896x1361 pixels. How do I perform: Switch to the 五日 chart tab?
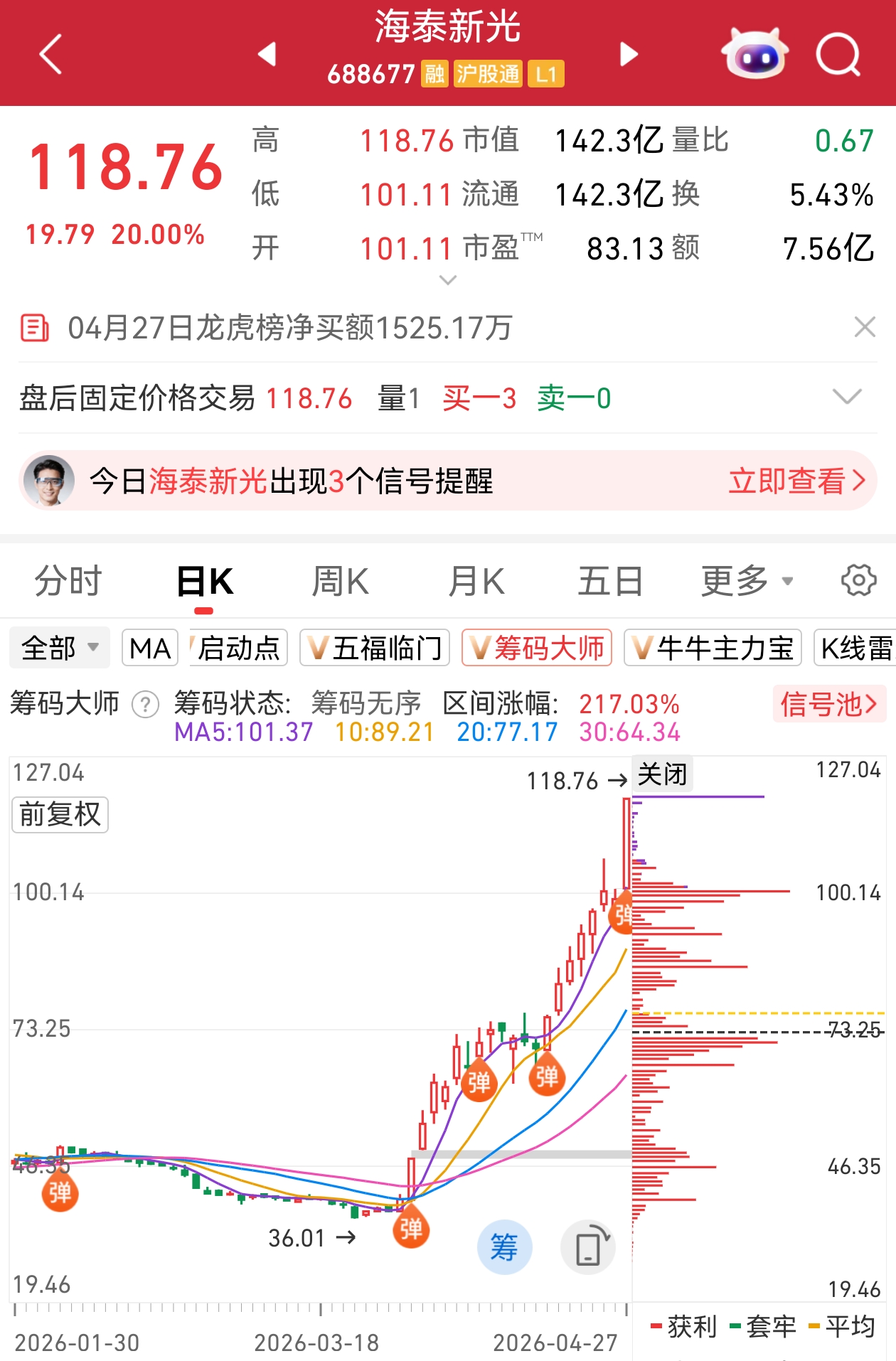pos(610,581)
